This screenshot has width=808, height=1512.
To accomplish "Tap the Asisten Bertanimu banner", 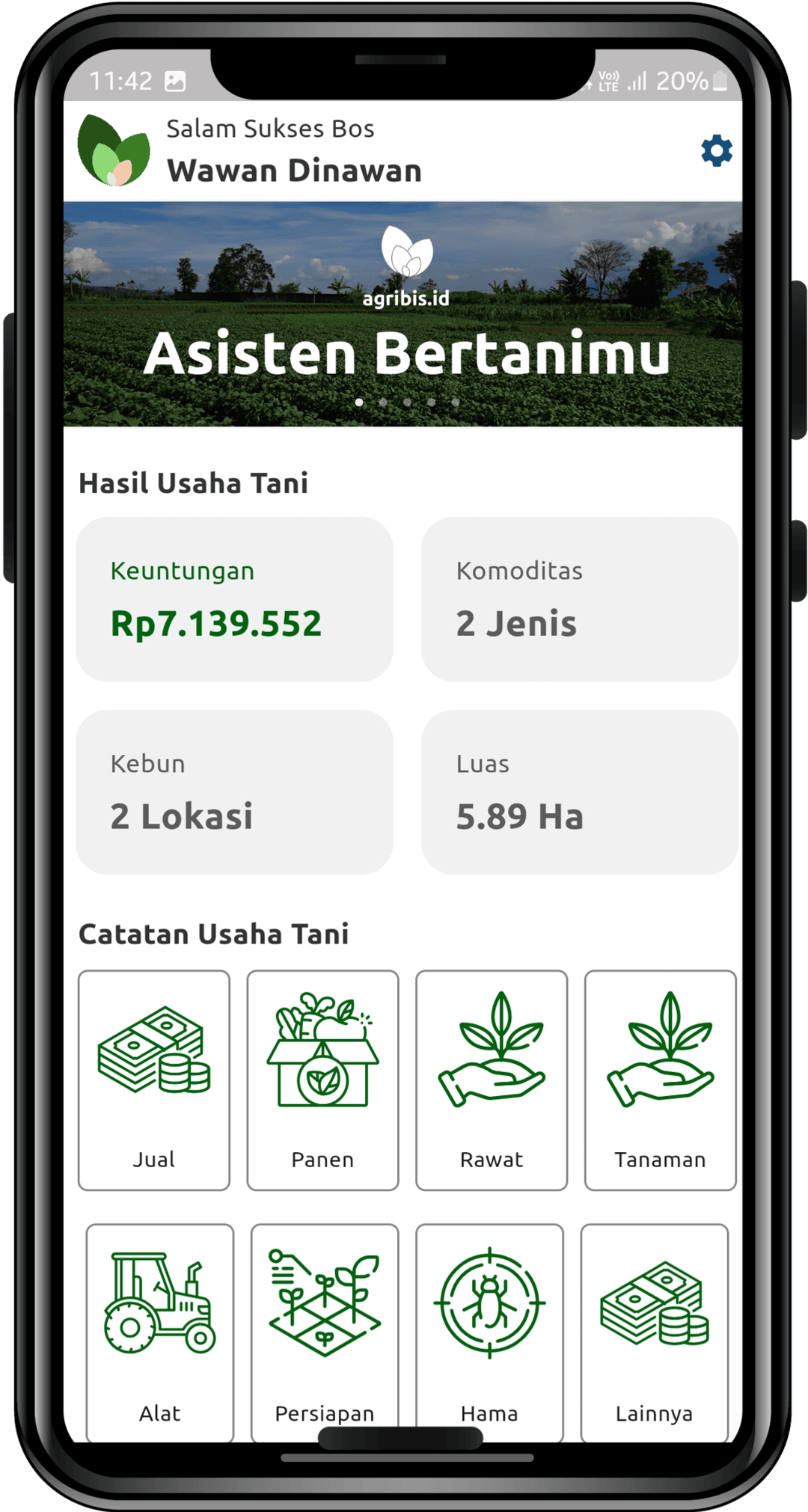I will pos(403,314).
